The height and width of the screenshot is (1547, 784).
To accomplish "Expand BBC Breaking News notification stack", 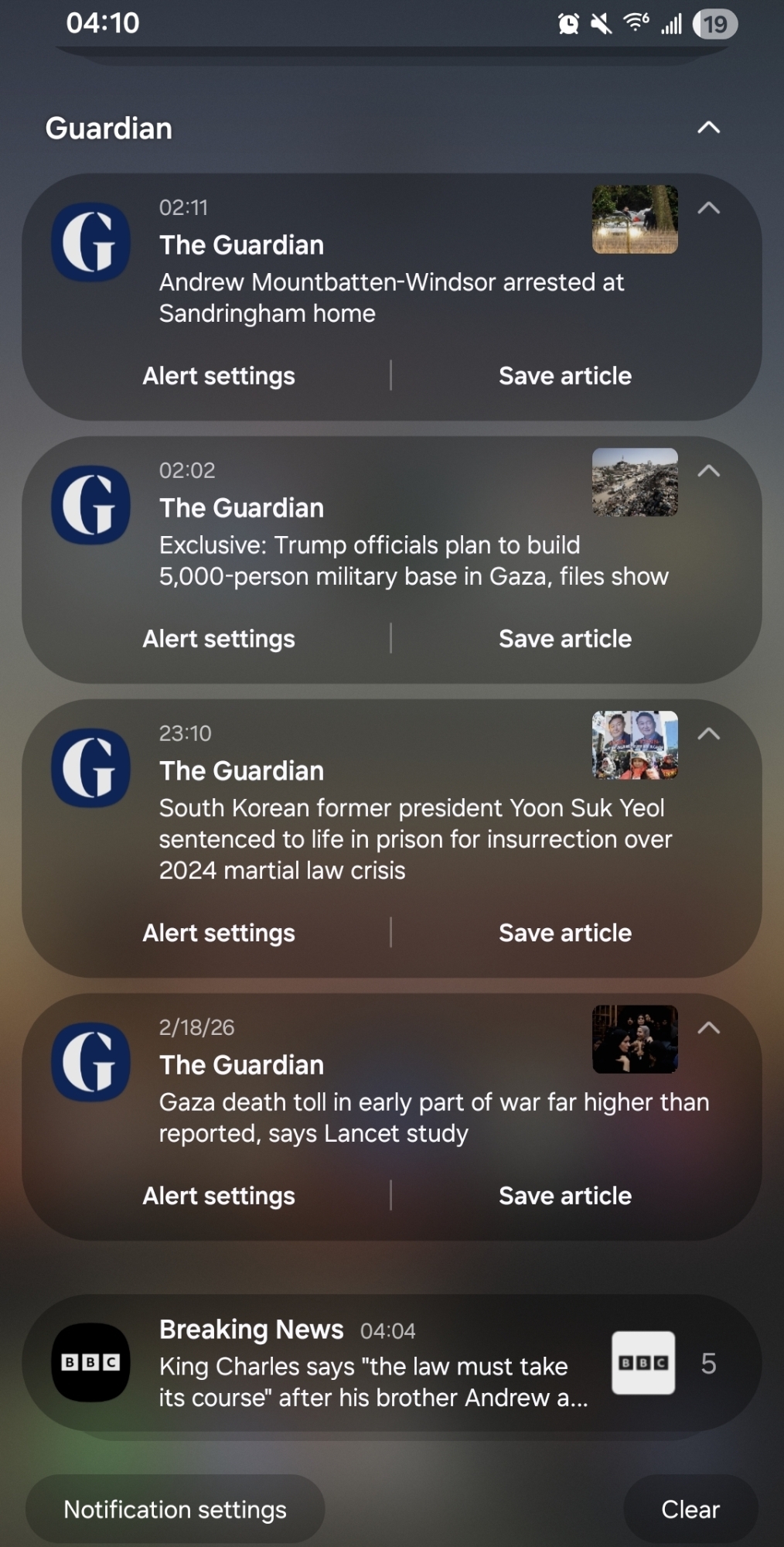I will (708, 1364).
